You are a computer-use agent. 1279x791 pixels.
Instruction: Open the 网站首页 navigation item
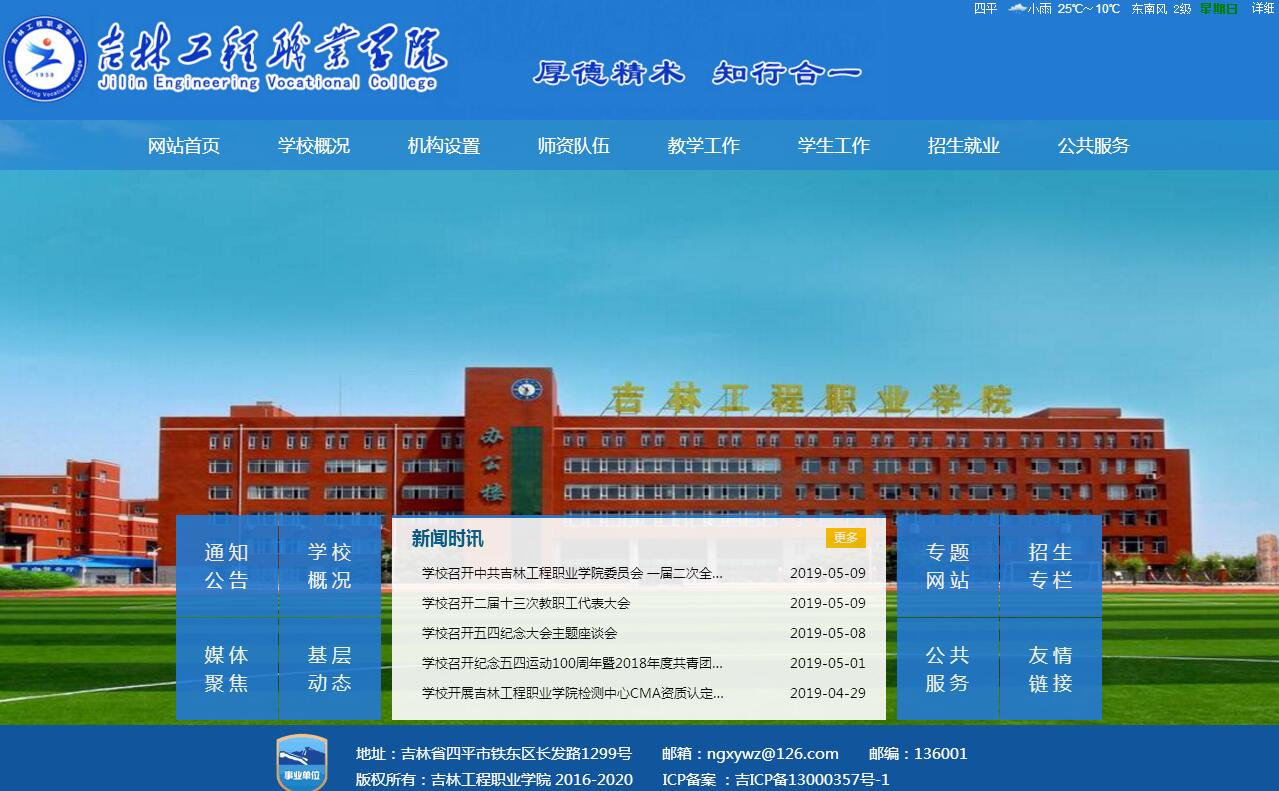pyautogui.click(x=184, y=146)
